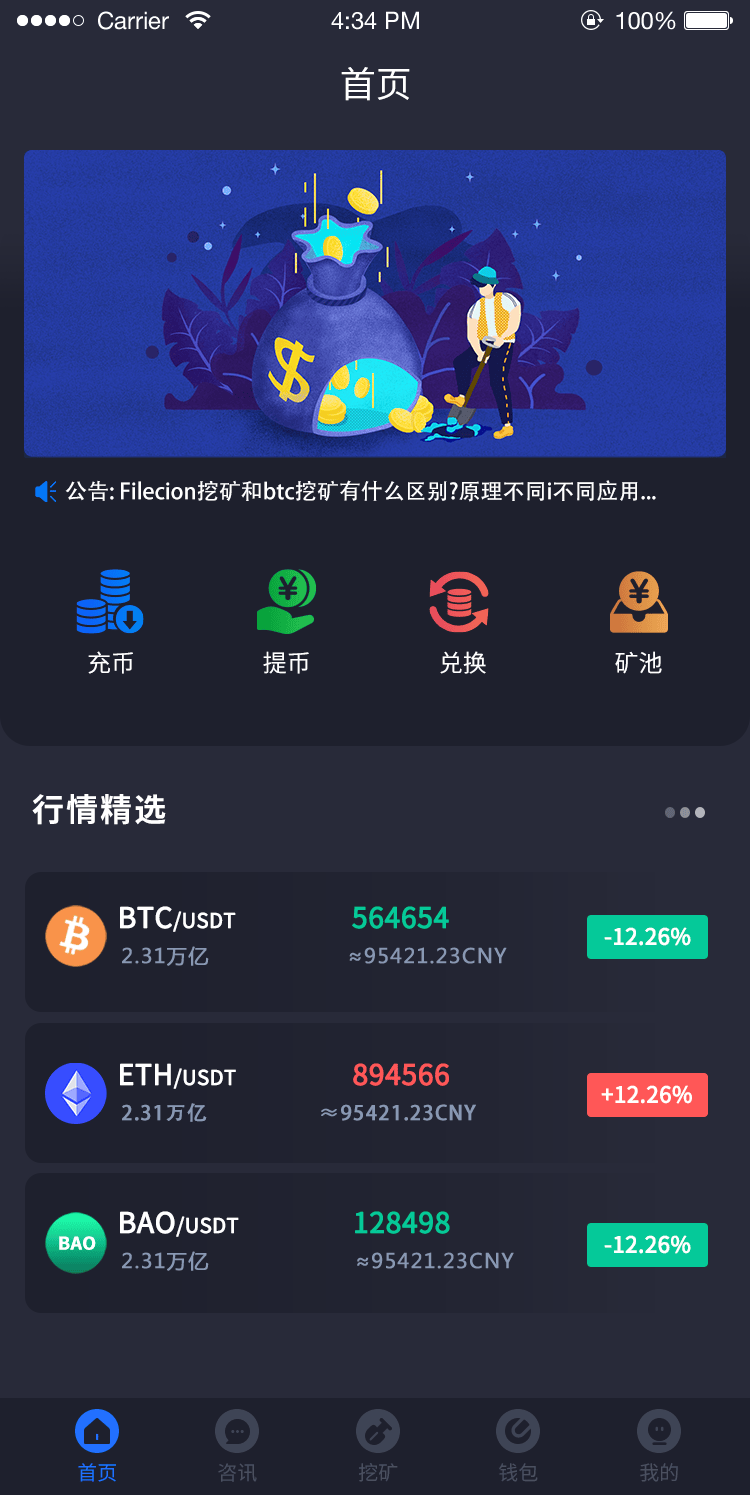Screen dimensions: 750x1495
Task: Open the BAO/USDT market row
Action: click(375, 1243)
